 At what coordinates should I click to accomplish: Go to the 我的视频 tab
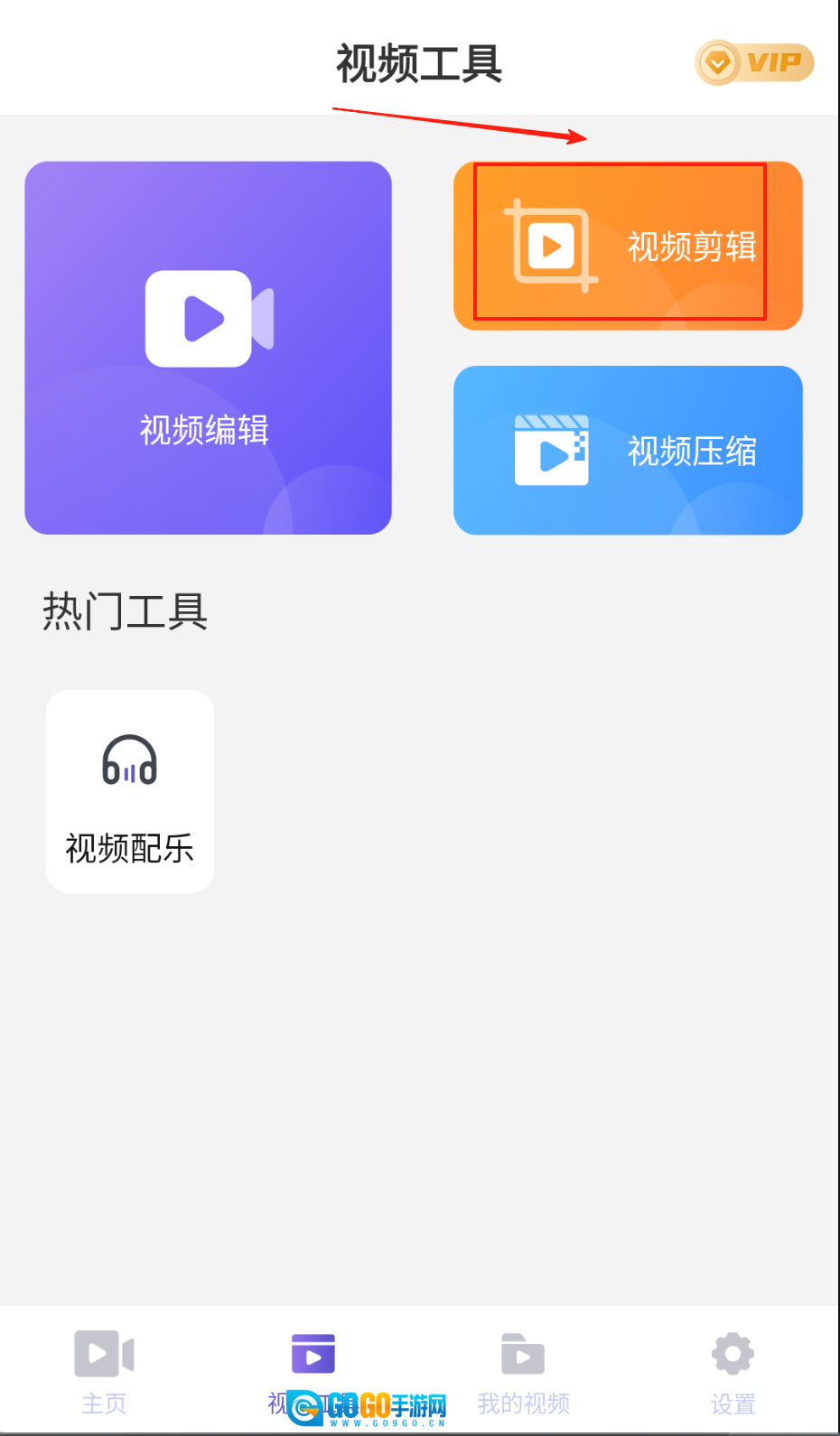point(523,1371)
